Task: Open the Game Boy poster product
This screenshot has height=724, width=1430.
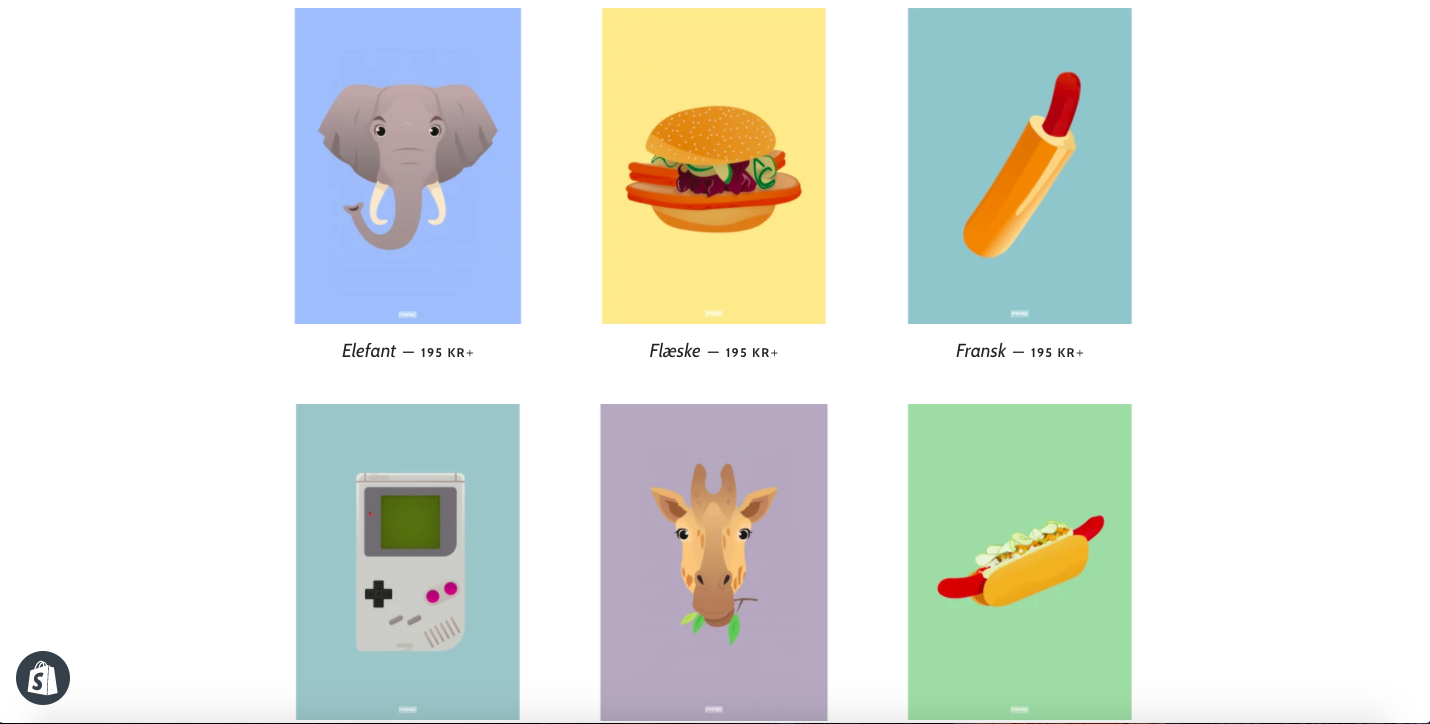Action: (407, 561)
